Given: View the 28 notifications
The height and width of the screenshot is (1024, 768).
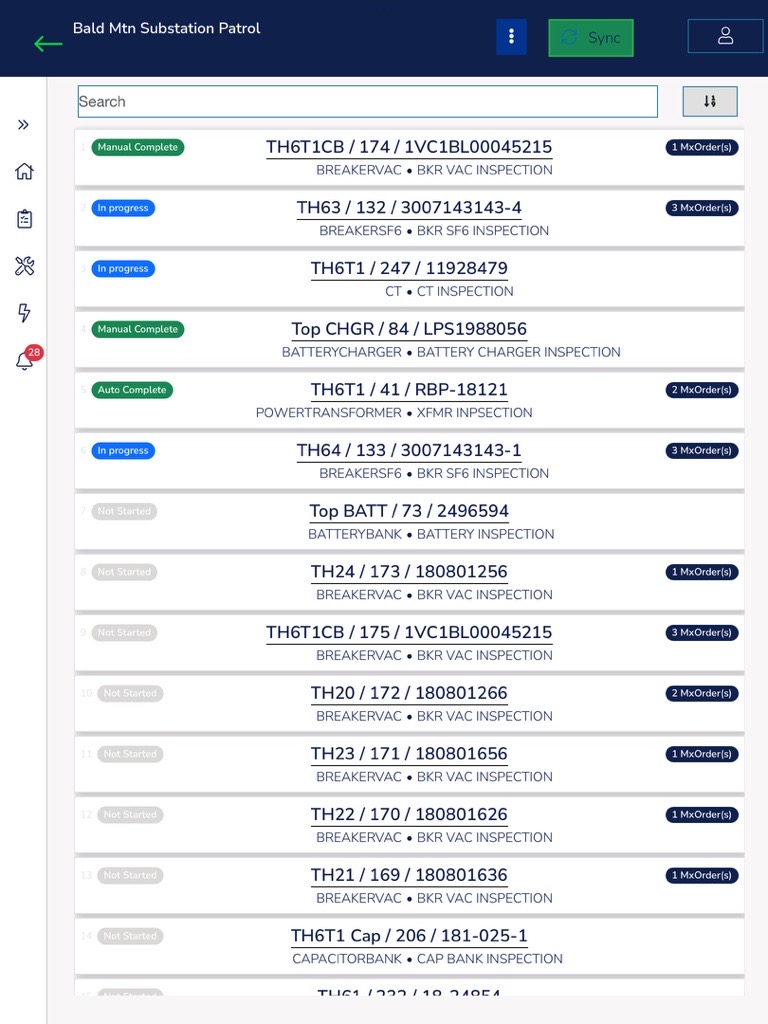Looking at the screenshot, I should [x=26, y=360].
